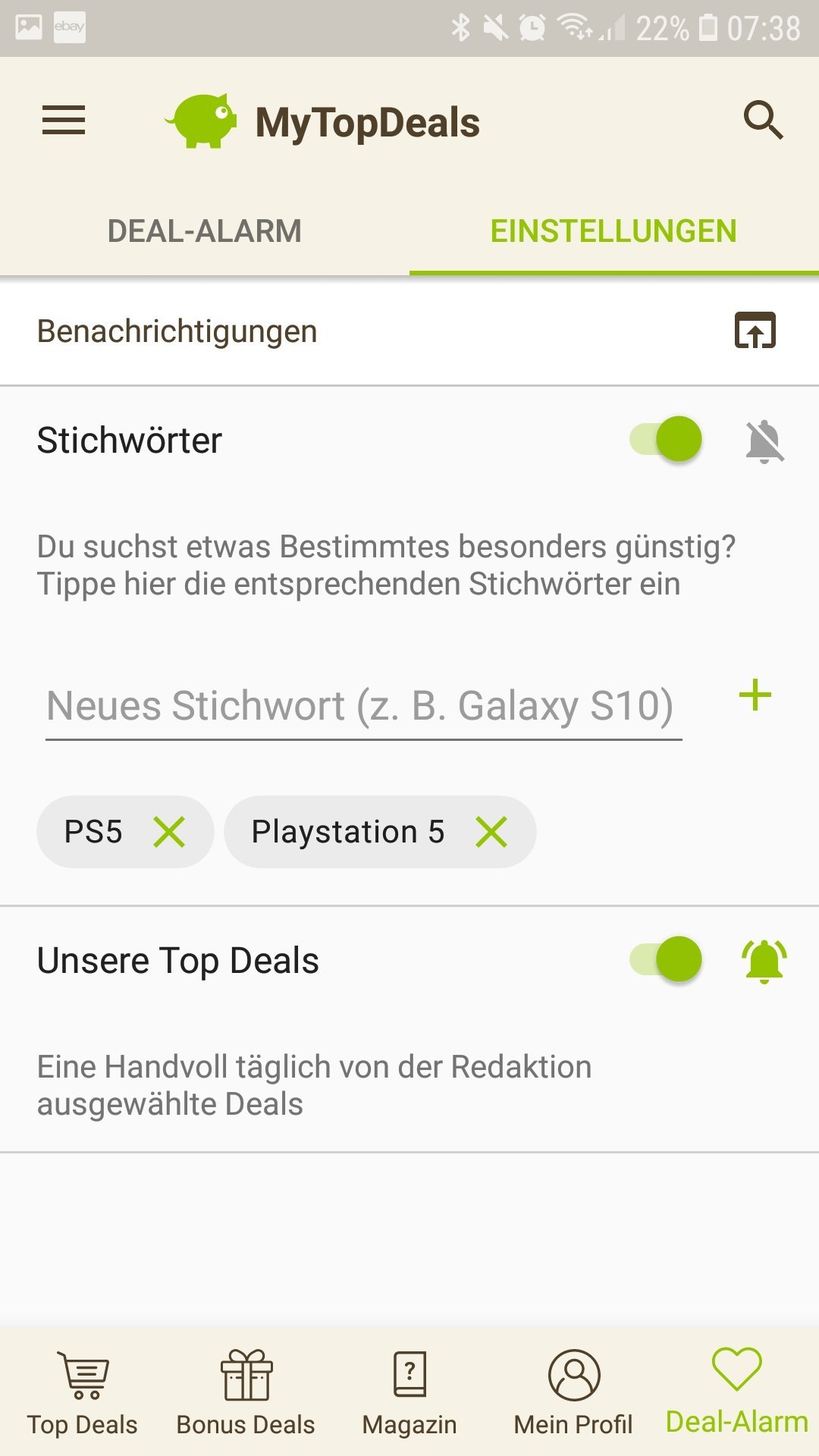Toggle the Stichwörter switch off

[666, 439]
